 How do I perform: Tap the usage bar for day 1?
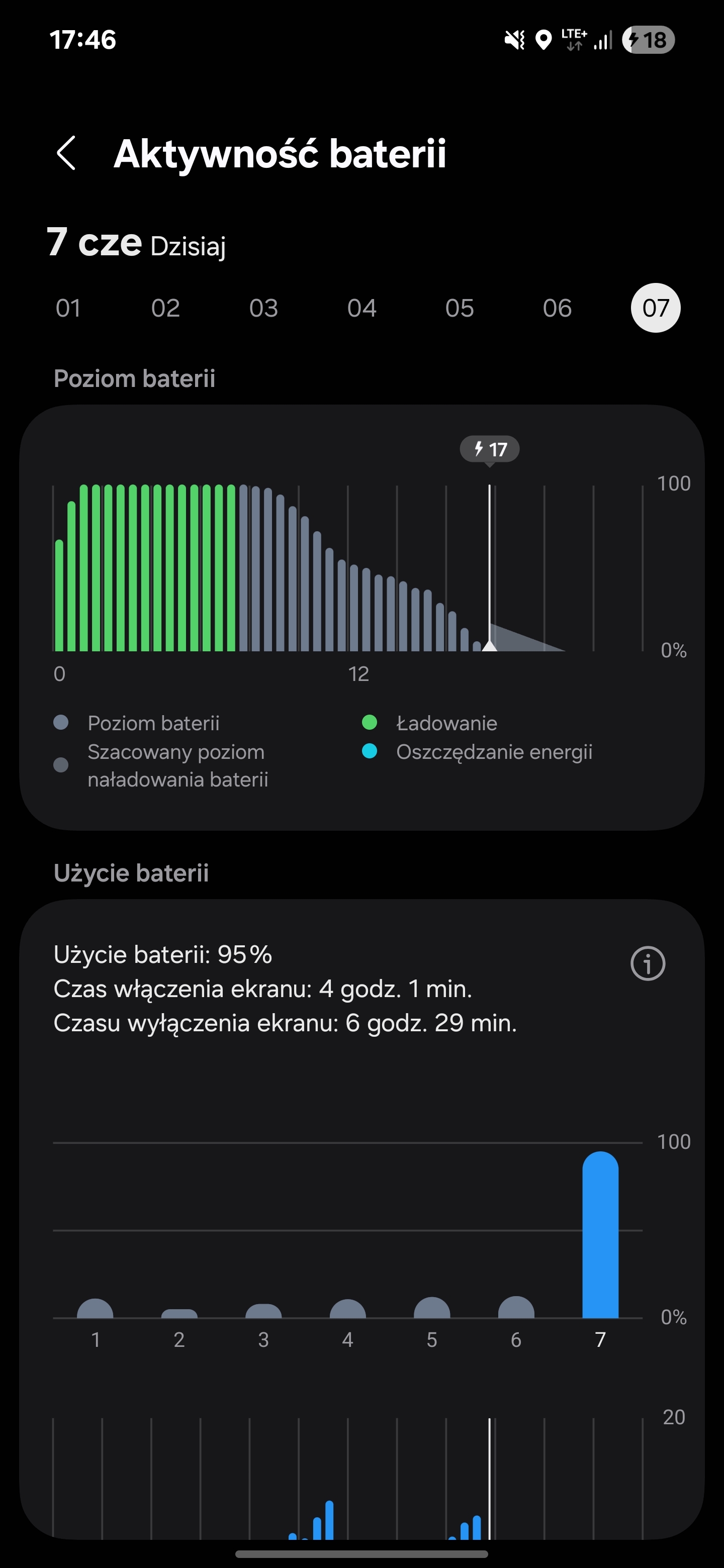95,1308
